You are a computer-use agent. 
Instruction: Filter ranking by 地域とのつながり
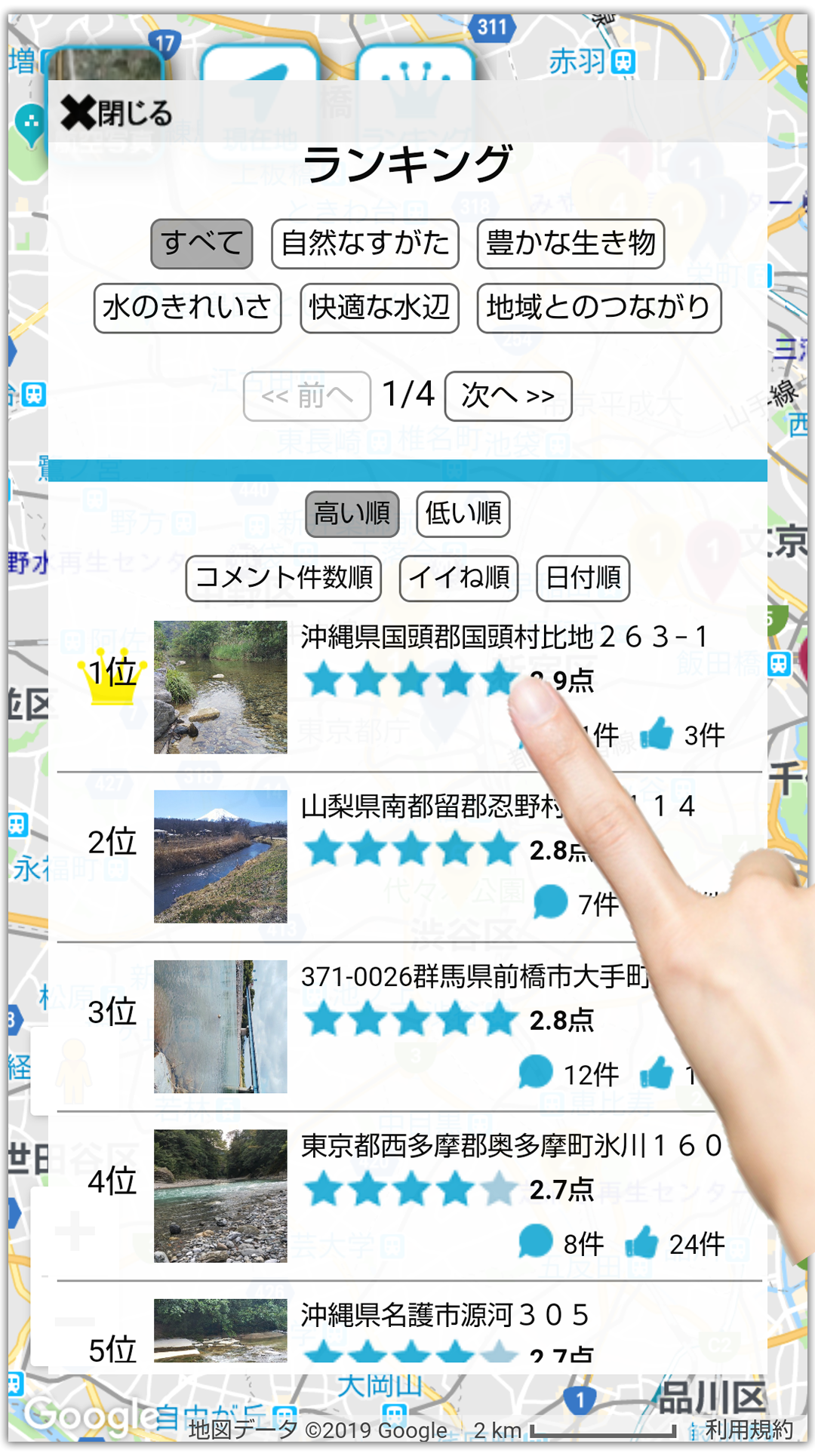click(x=599, y=308)
